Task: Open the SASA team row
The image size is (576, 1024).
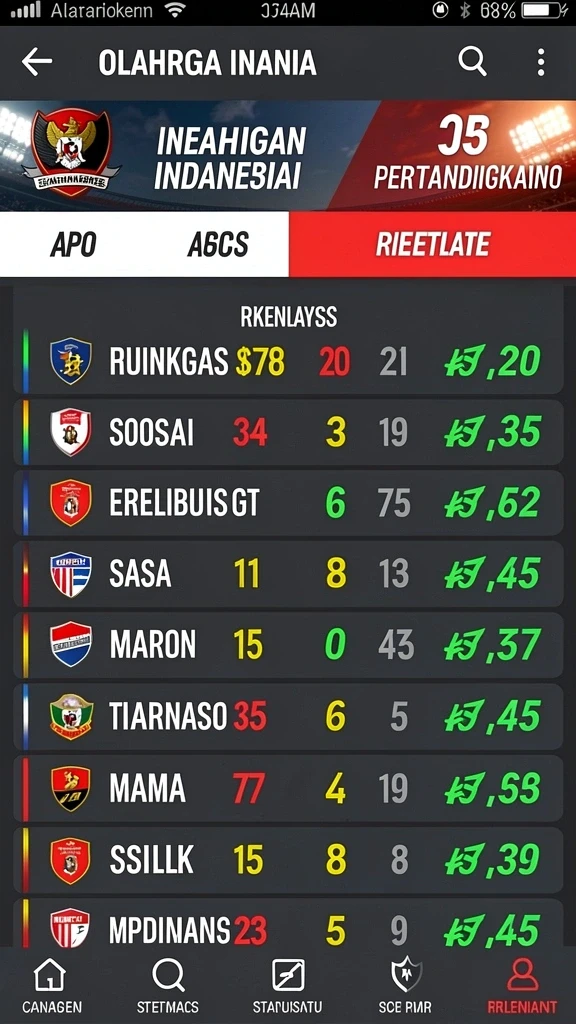Action: 288,573
